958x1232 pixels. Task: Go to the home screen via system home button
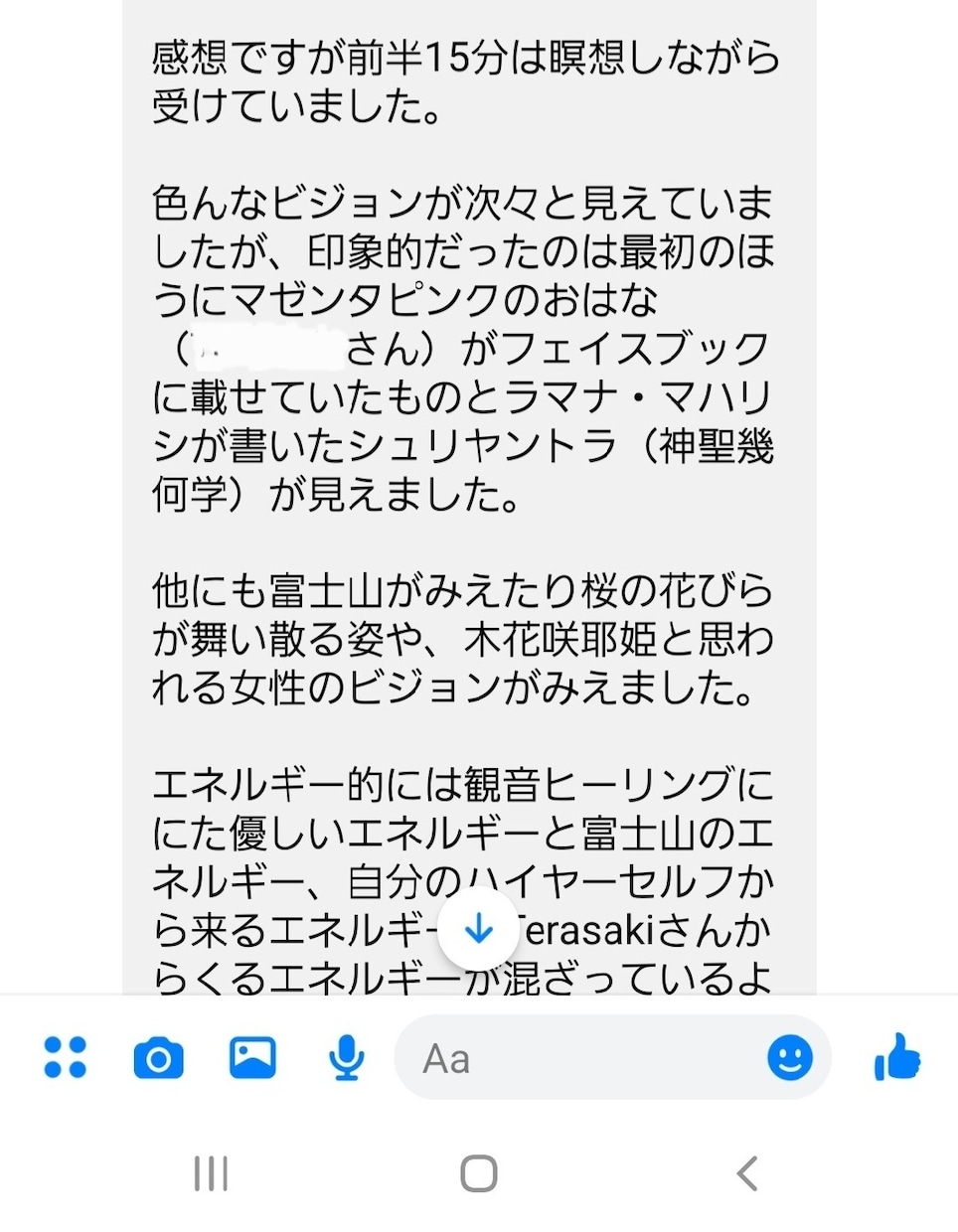(478, 1173)
